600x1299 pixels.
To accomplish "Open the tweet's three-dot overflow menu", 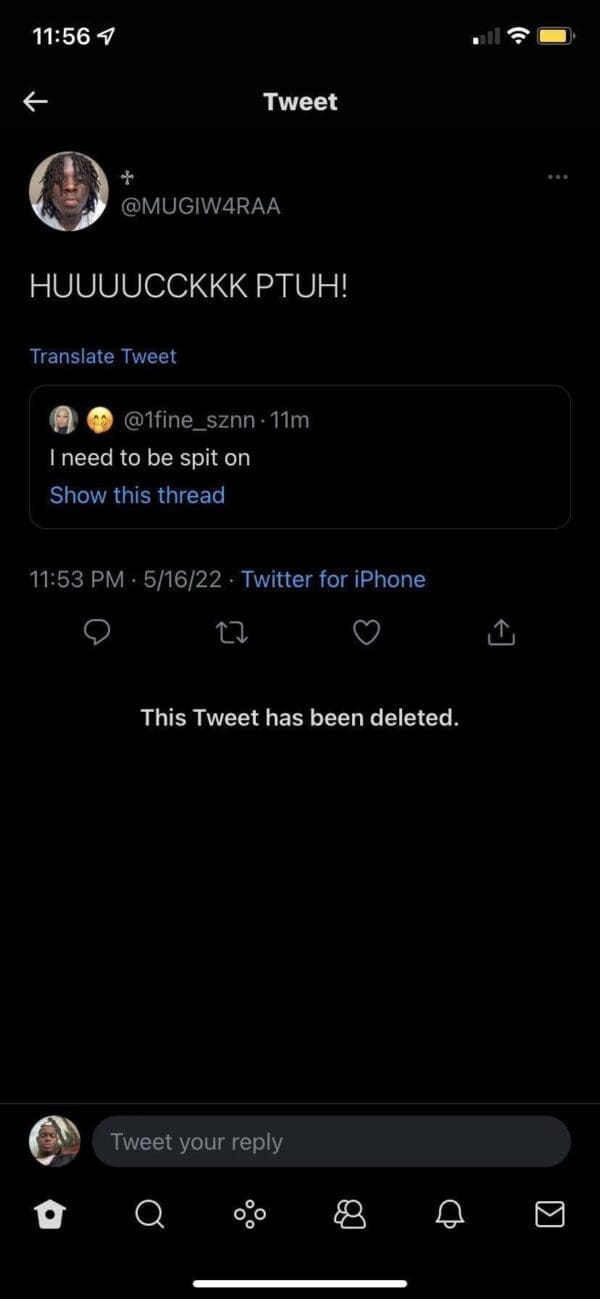I will pyautogui.click(x=558, y=177).
